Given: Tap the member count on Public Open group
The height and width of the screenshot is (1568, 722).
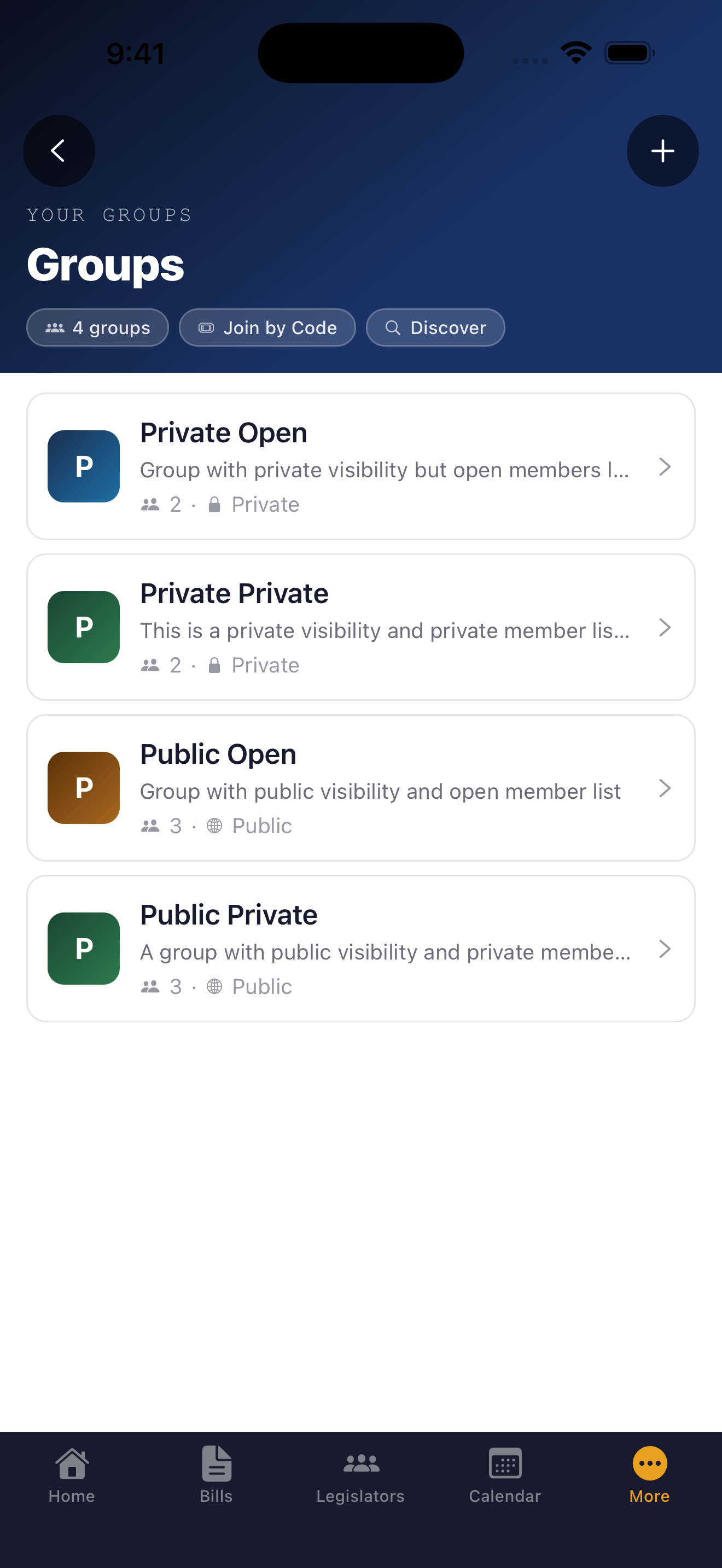Looking at the screenshot, I should pyautogui.click(x=161, y=826).
